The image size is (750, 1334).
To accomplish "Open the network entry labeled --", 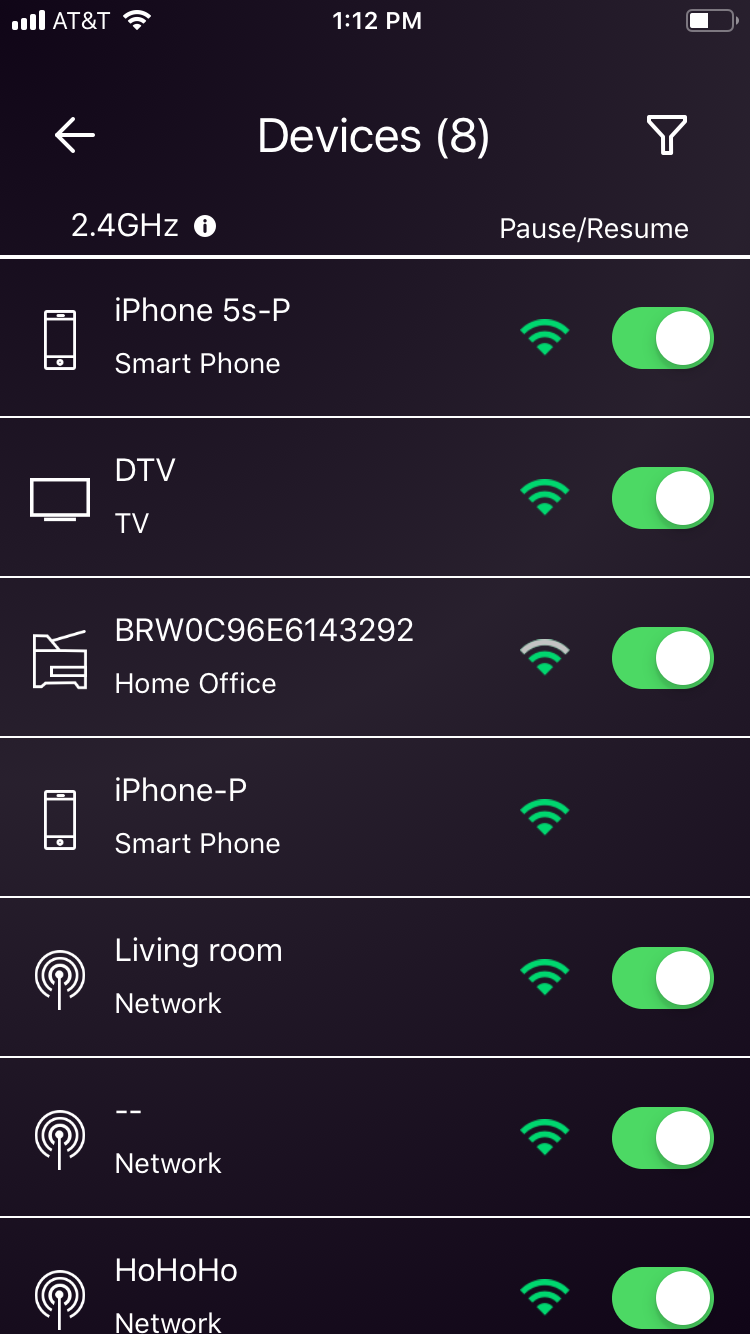I will point(300,1137).
